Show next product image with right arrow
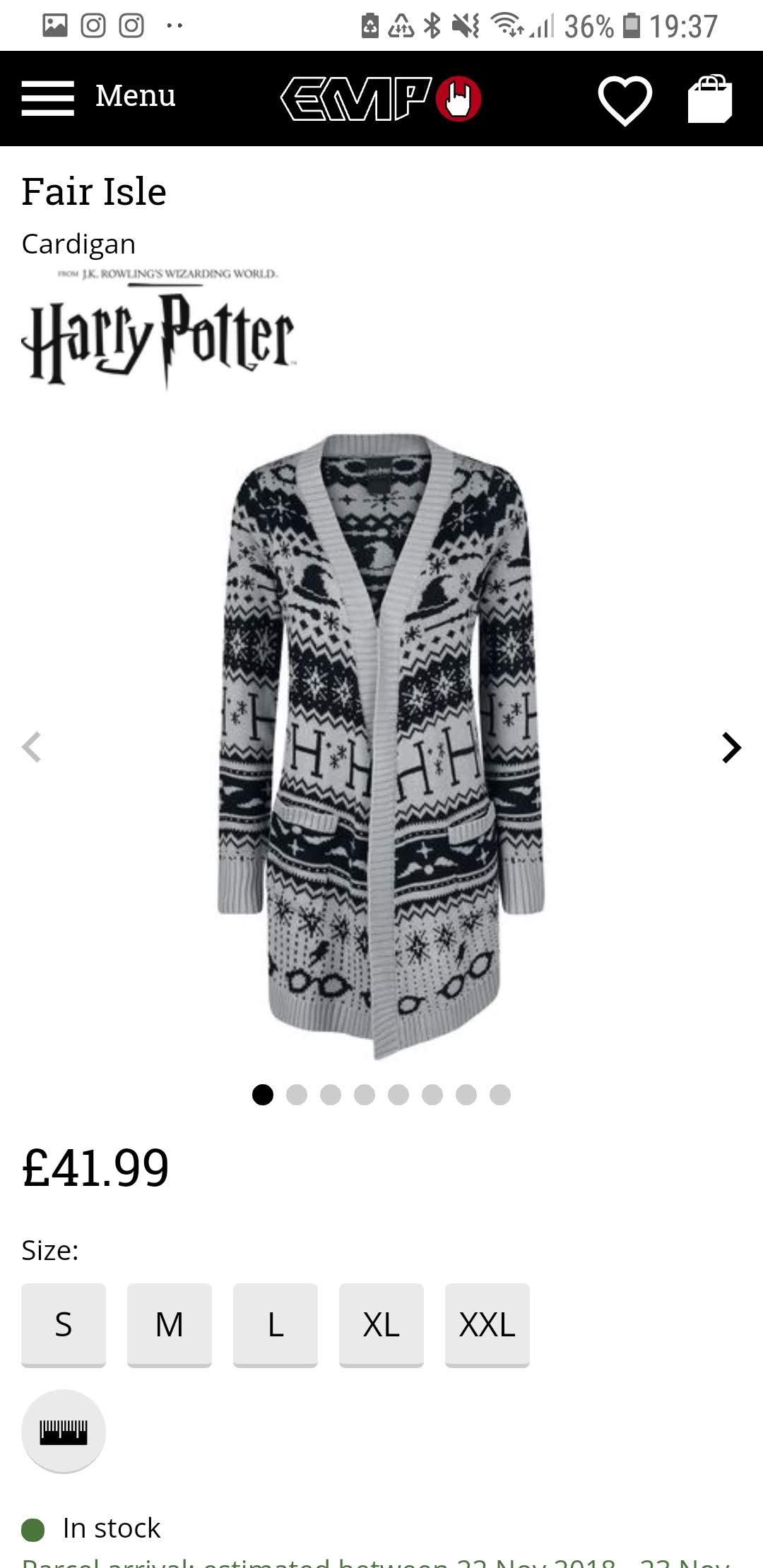Image resolution: width=763 pixels, height=1568 pixels. click(x=731, y=747)
